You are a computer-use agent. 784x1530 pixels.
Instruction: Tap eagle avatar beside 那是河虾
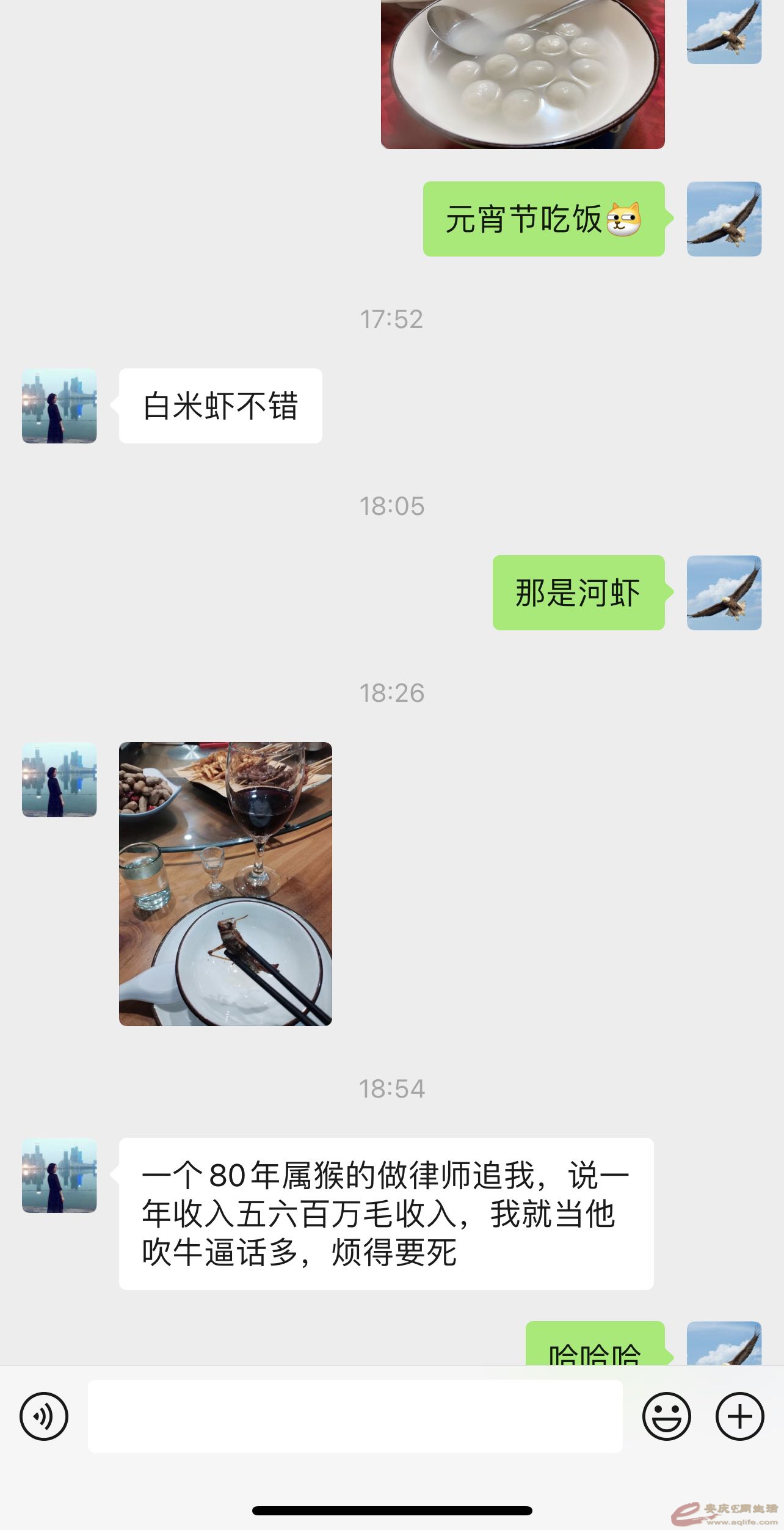[724, 592]
